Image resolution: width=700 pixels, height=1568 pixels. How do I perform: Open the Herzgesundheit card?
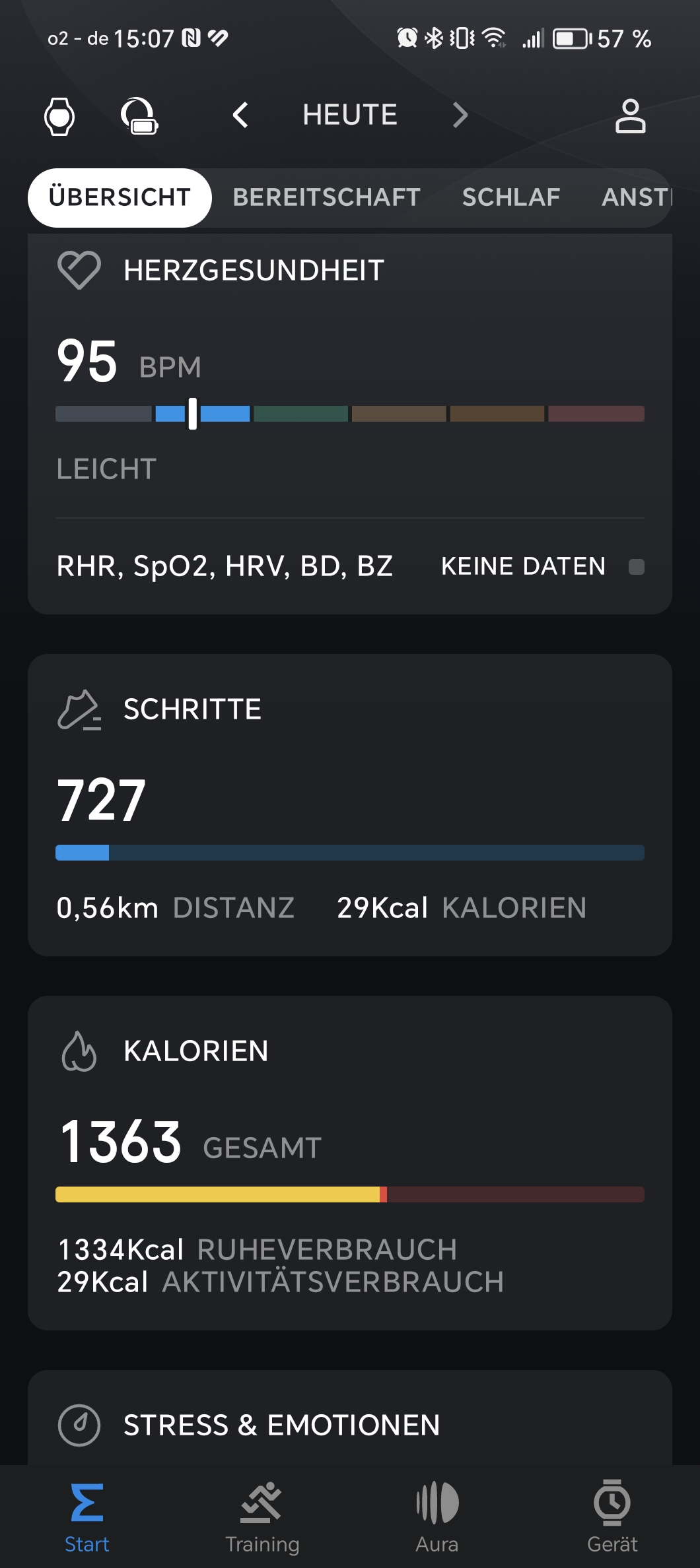[x=350, y=370]
